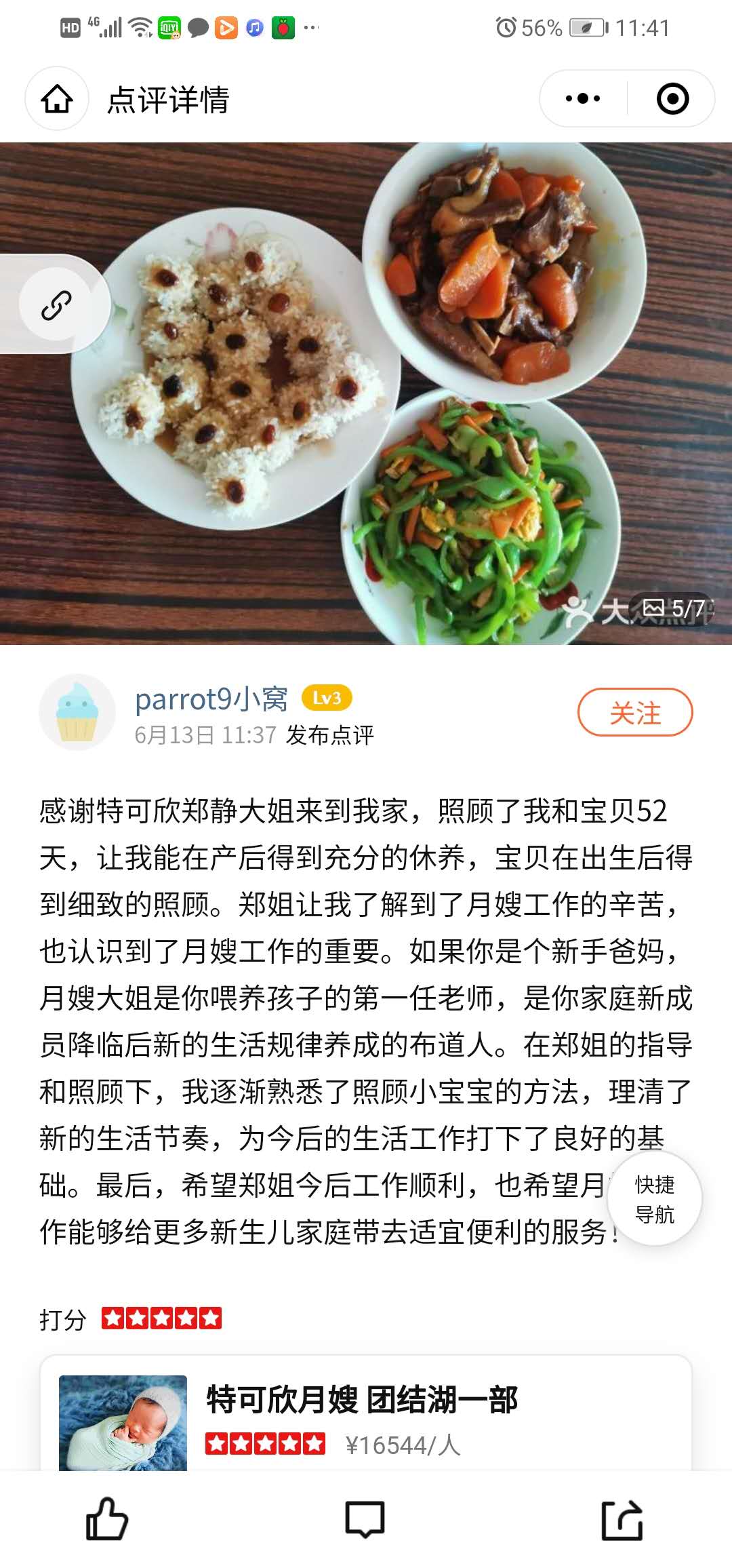
Task: Share this review
Action: 622,1519
